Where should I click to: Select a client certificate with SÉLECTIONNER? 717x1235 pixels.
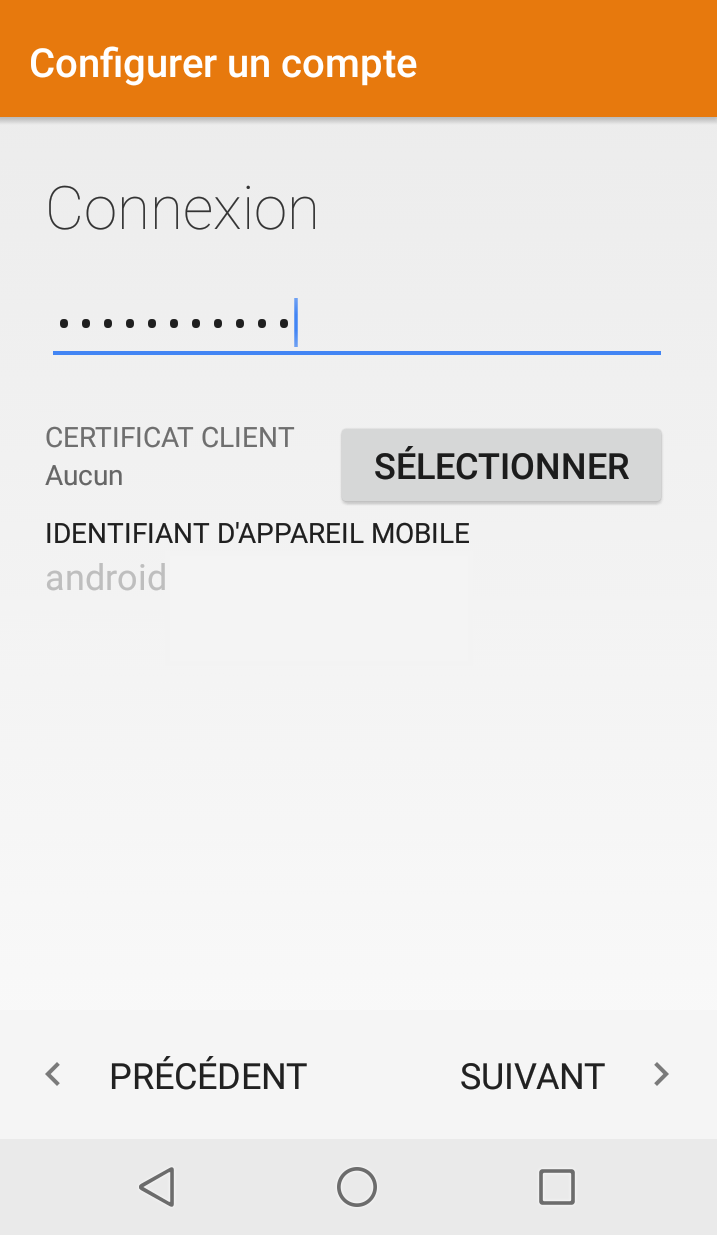point(502,466)
